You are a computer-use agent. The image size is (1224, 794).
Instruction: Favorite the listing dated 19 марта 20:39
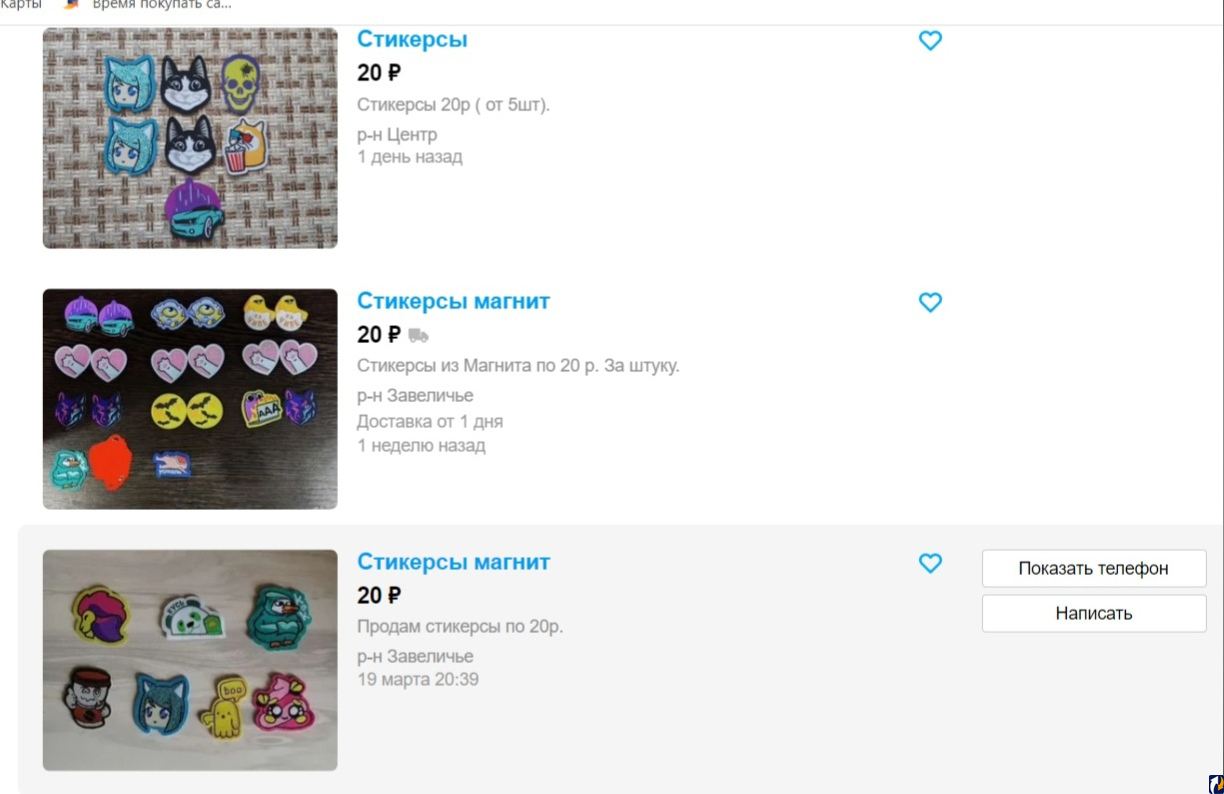click(x=930, y=563)
